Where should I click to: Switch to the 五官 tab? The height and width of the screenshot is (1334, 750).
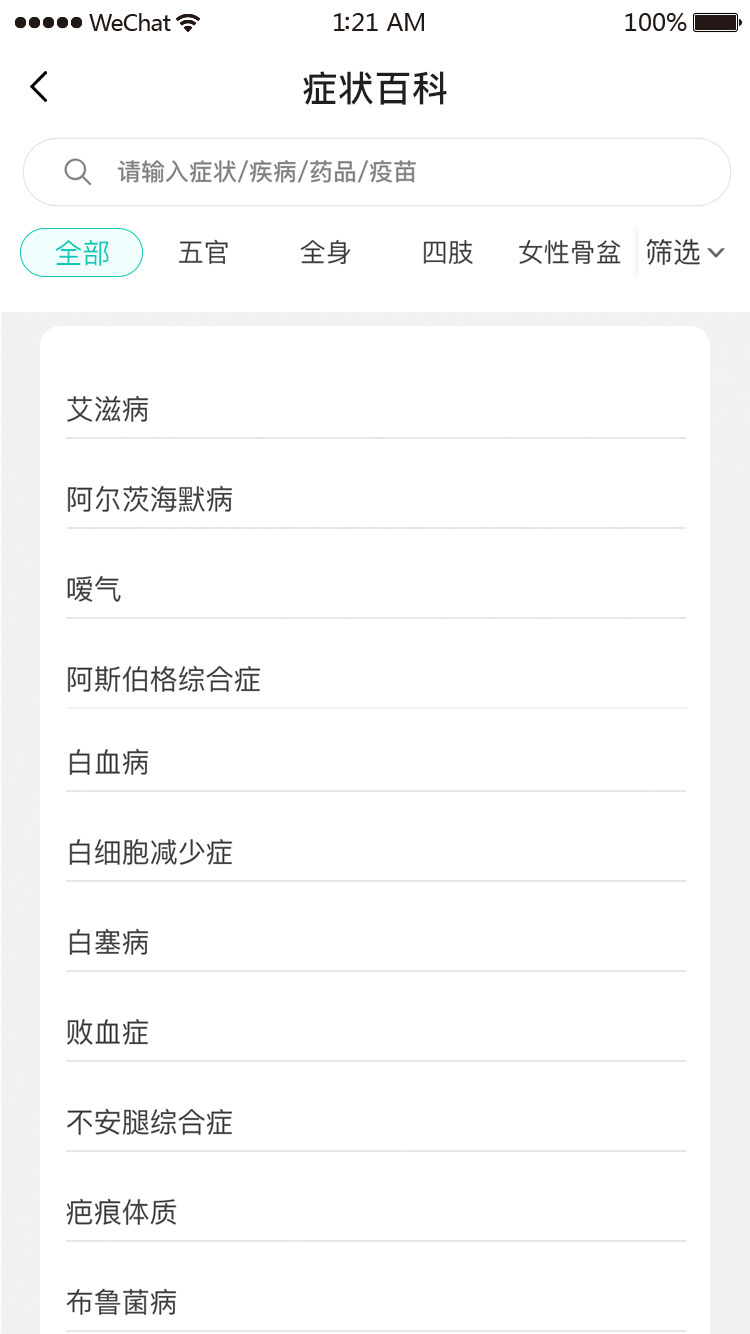pos(204,253)
